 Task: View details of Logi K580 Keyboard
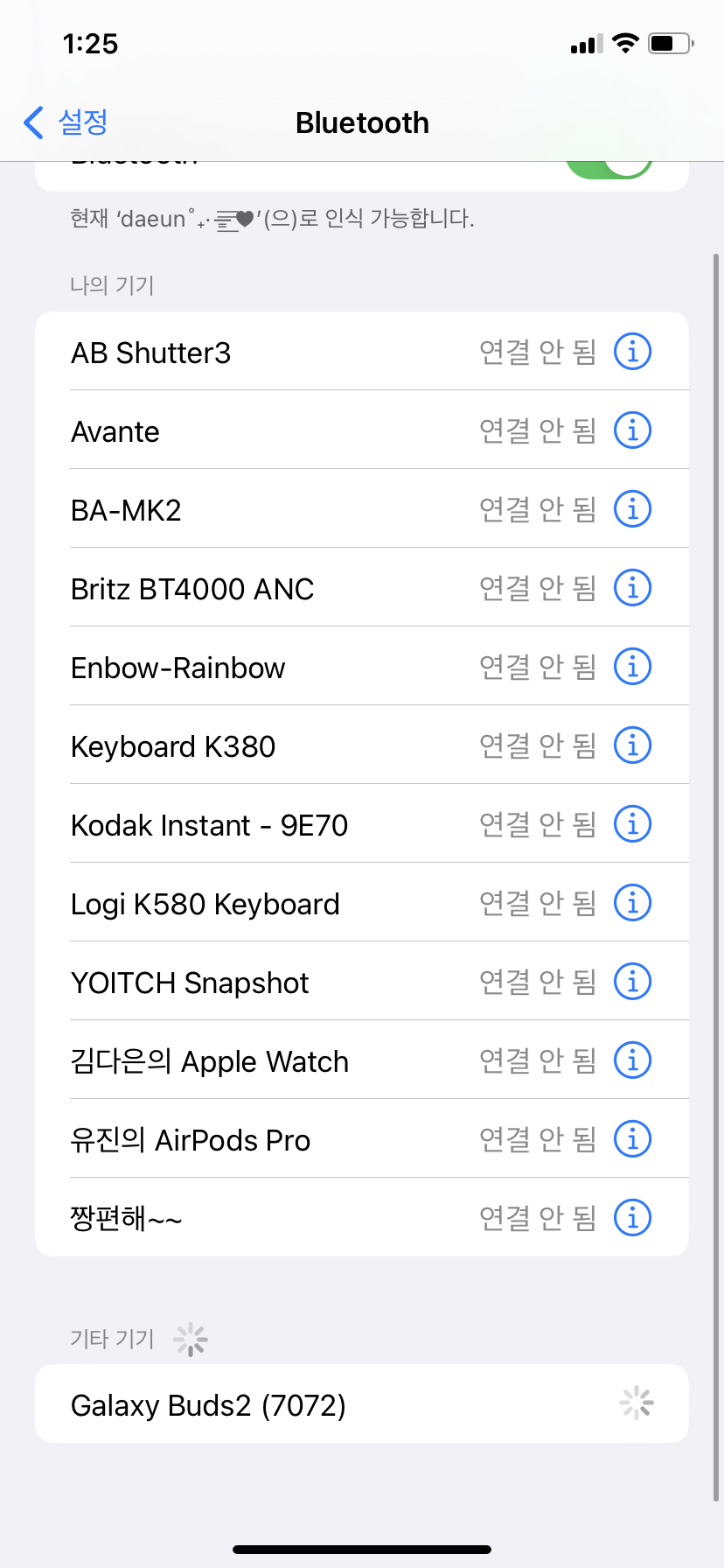click(632, 903)
